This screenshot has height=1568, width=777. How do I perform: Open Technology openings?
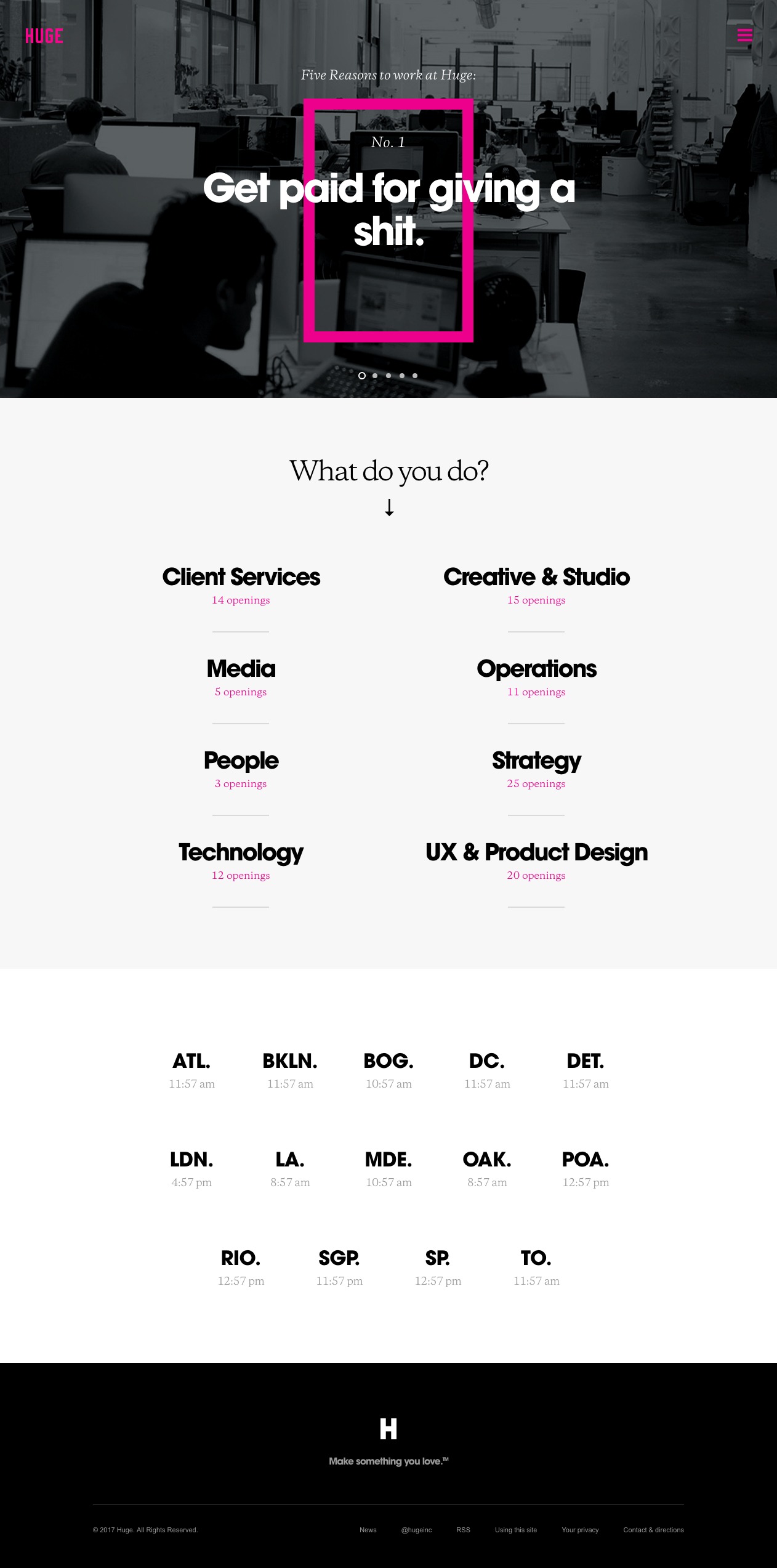(x=241, y=860)
